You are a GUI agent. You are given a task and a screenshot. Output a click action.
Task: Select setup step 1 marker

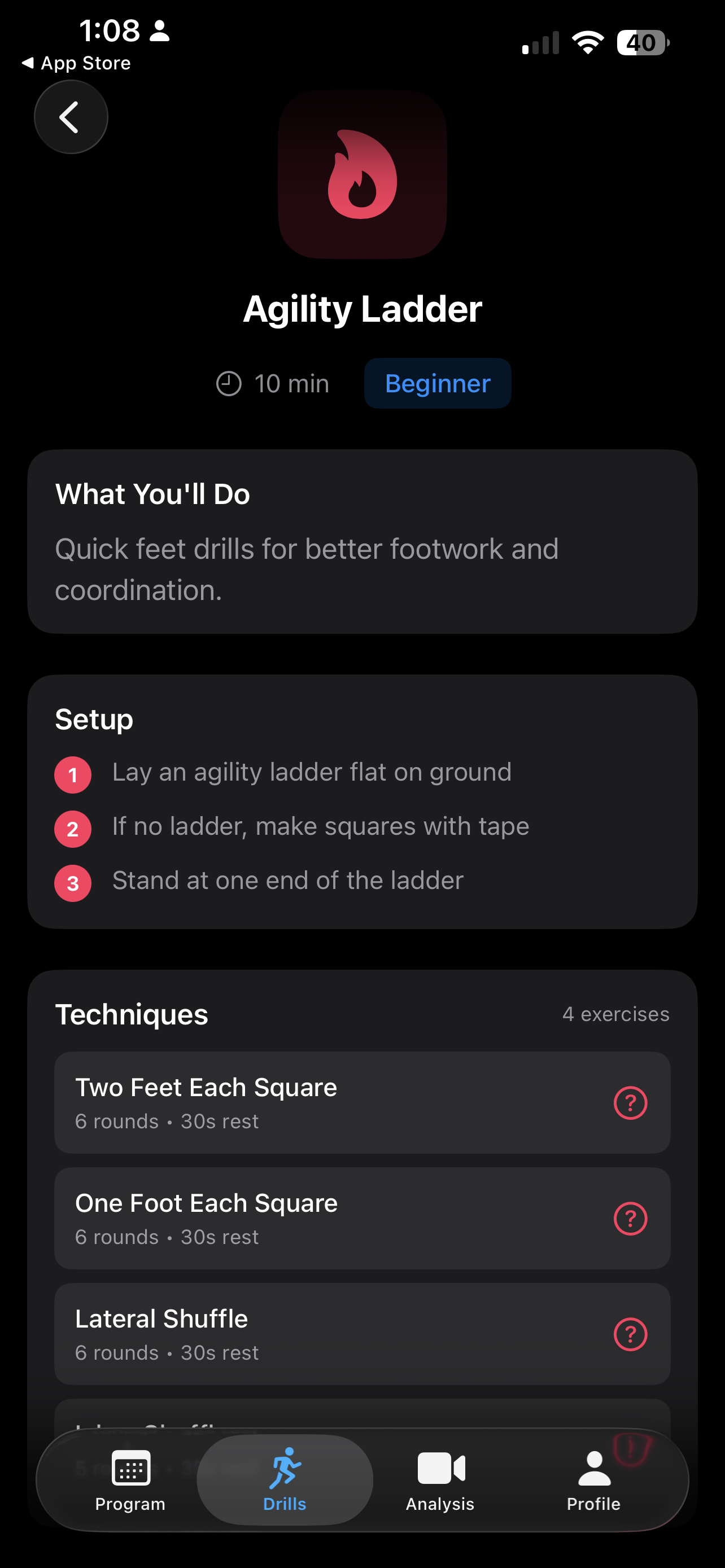tap(72, 774)
